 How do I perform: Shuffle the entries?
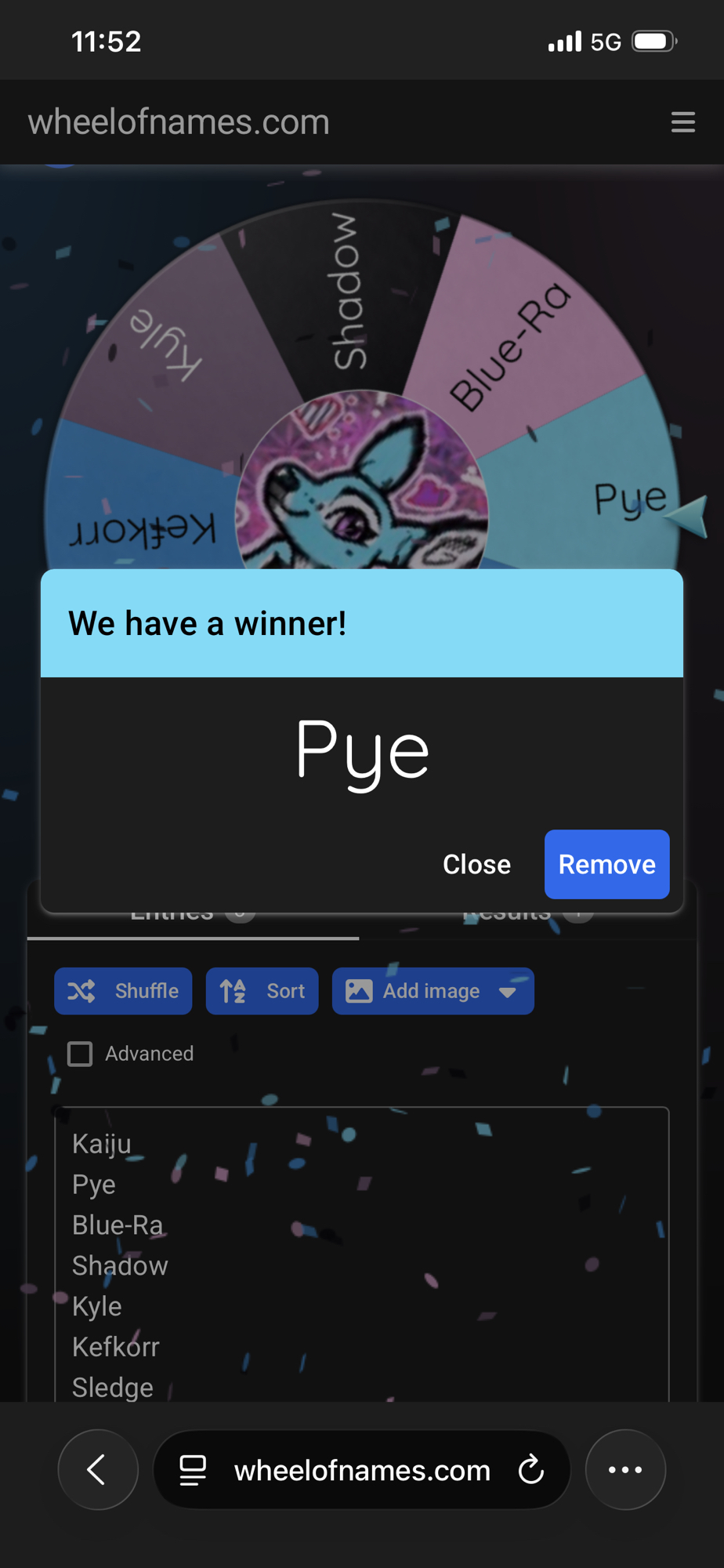pyautogui.click(x=123, y=991)
